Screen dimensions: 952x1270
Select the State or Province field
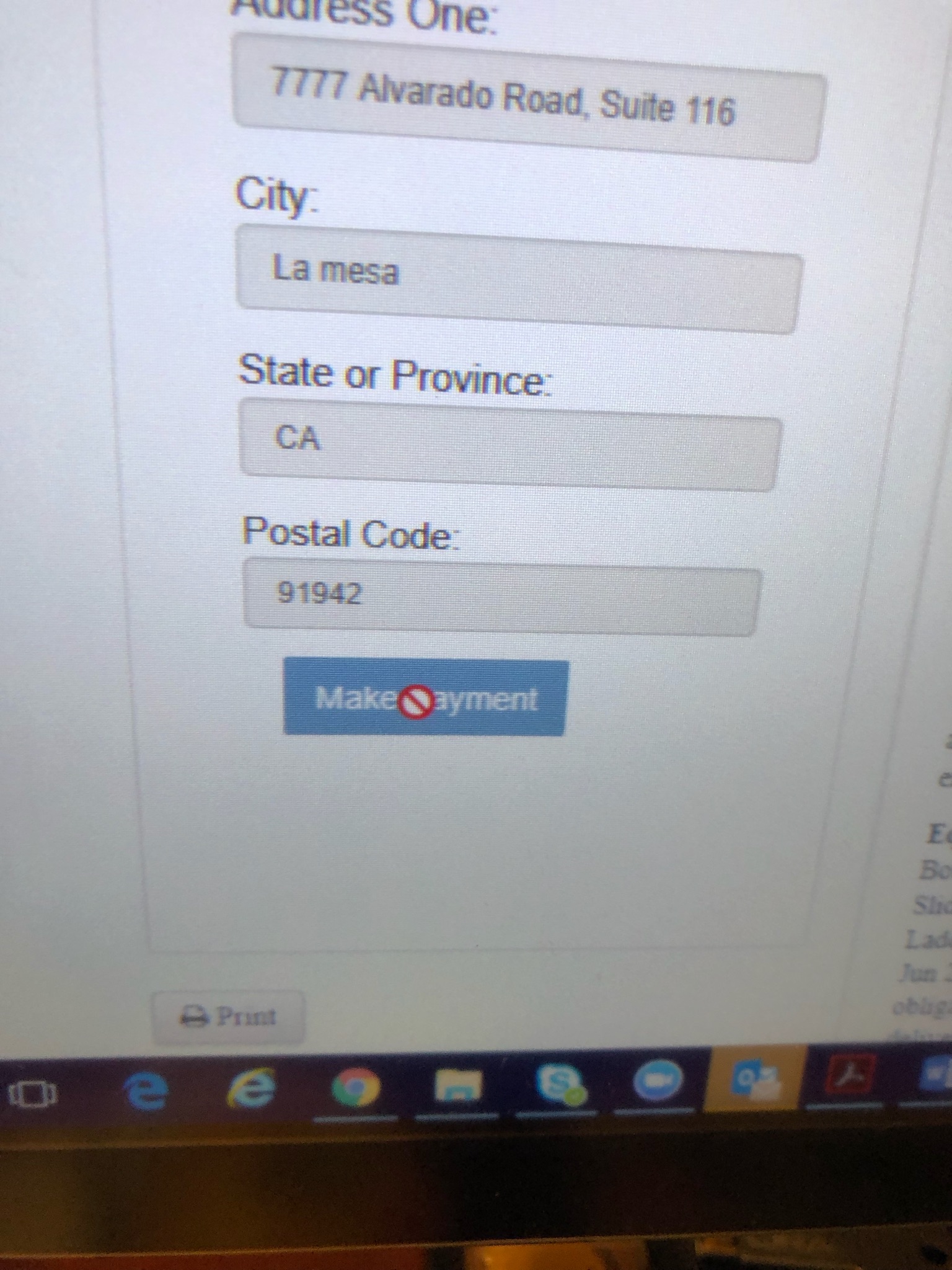508,445
